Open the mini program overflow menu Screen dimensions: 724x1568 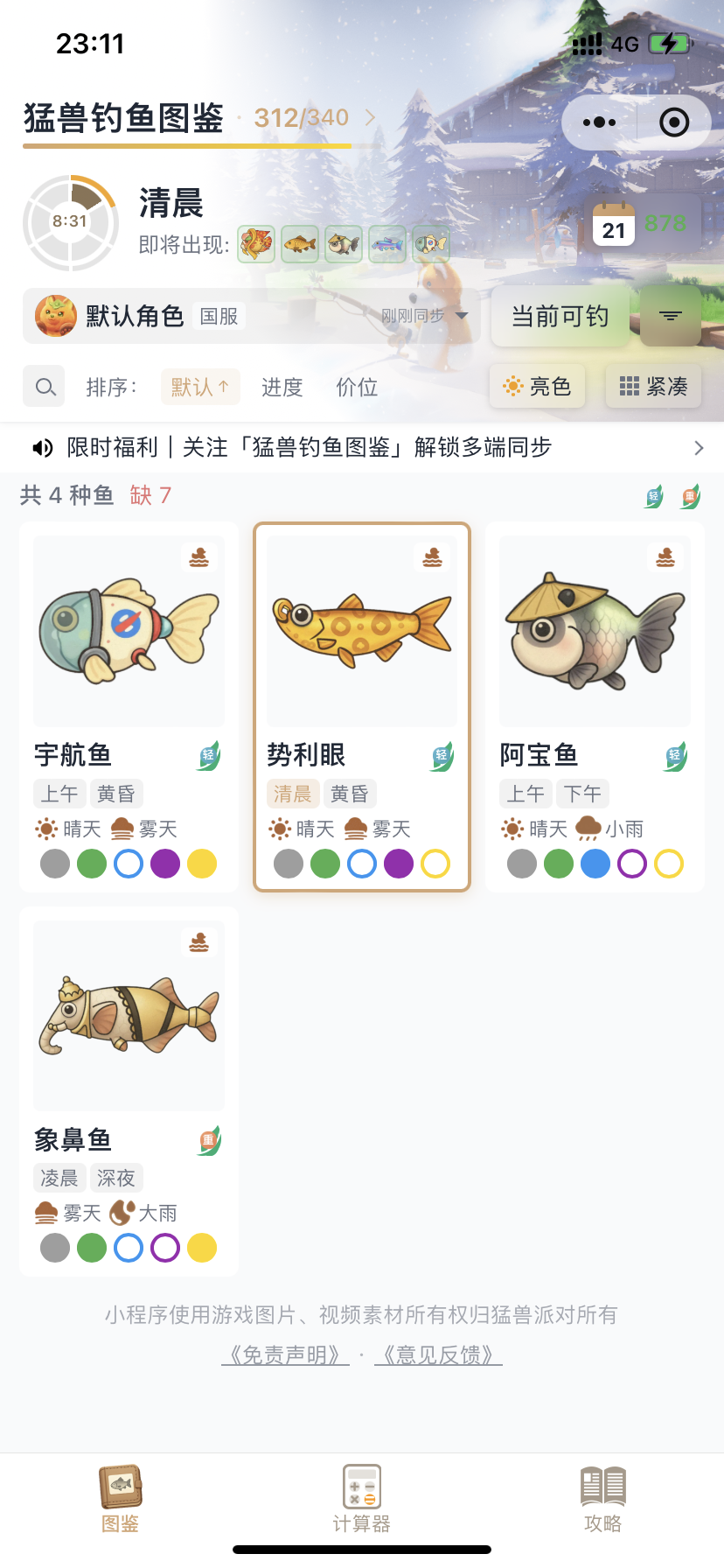tap(599, 122)
